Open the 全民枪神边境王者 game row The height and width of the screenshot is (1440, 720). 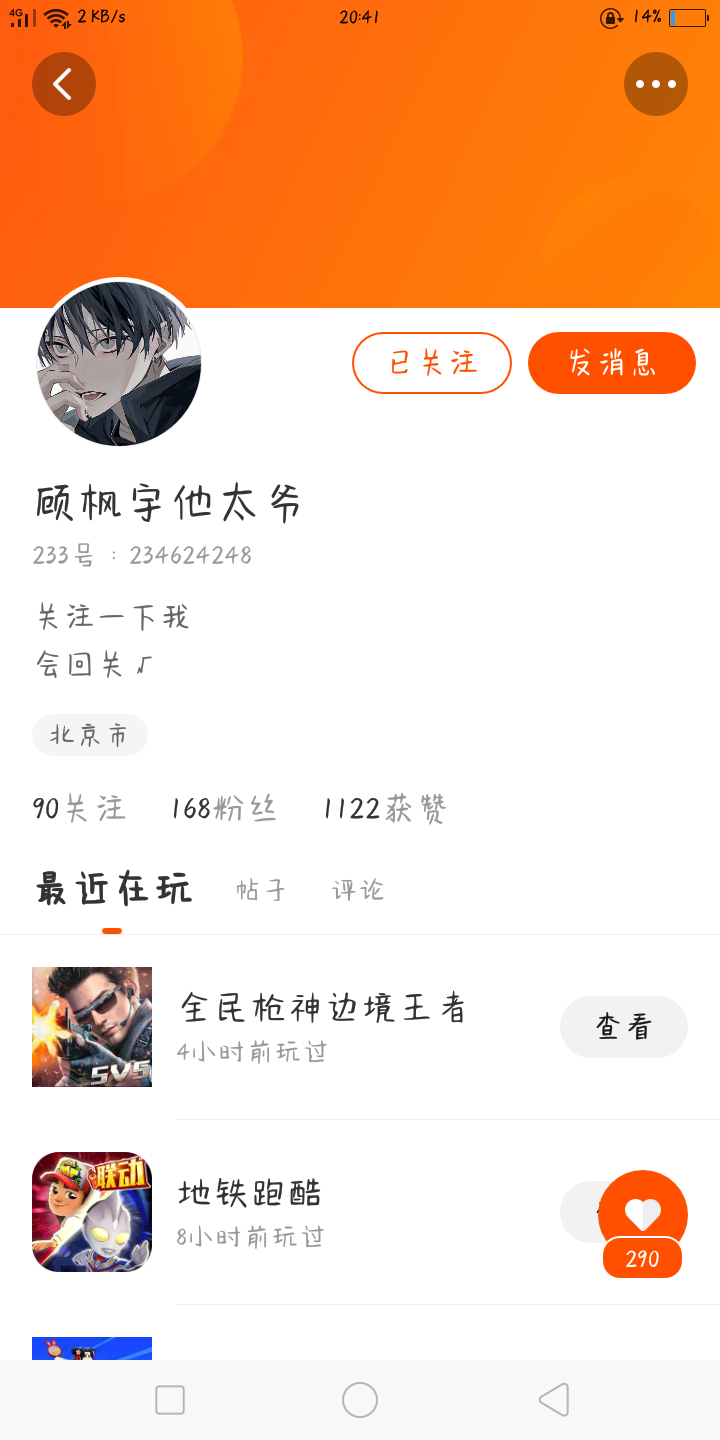[360, 1027]
